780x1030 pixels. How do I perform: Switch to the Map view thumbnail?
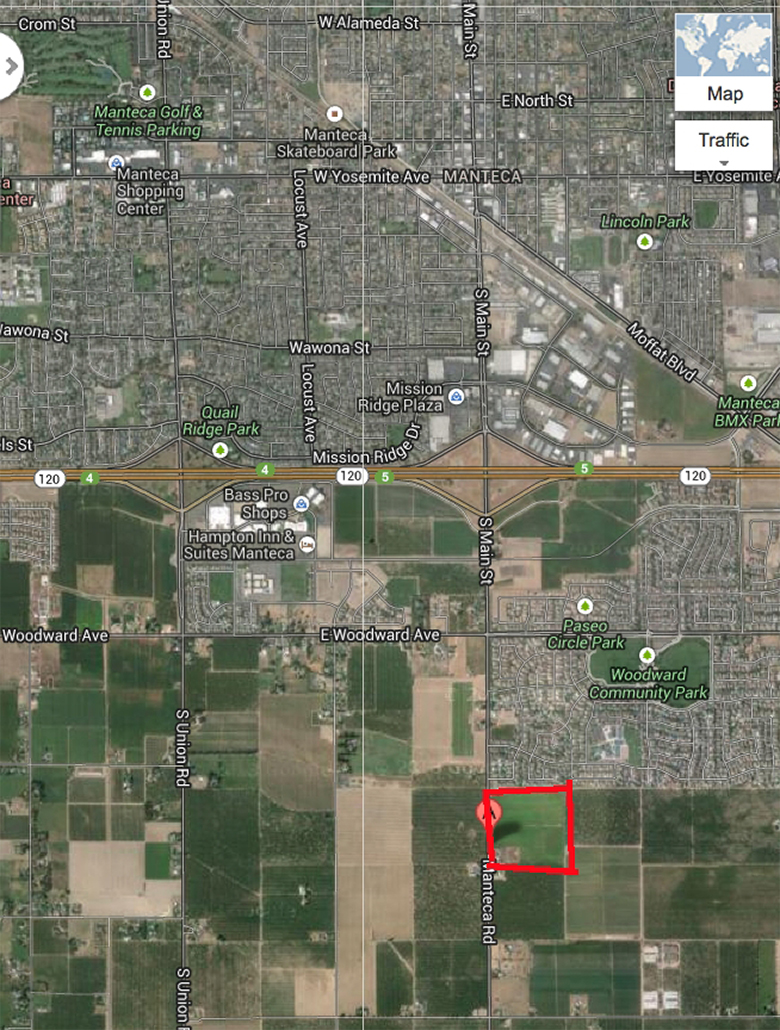click(x=724, y=59)
